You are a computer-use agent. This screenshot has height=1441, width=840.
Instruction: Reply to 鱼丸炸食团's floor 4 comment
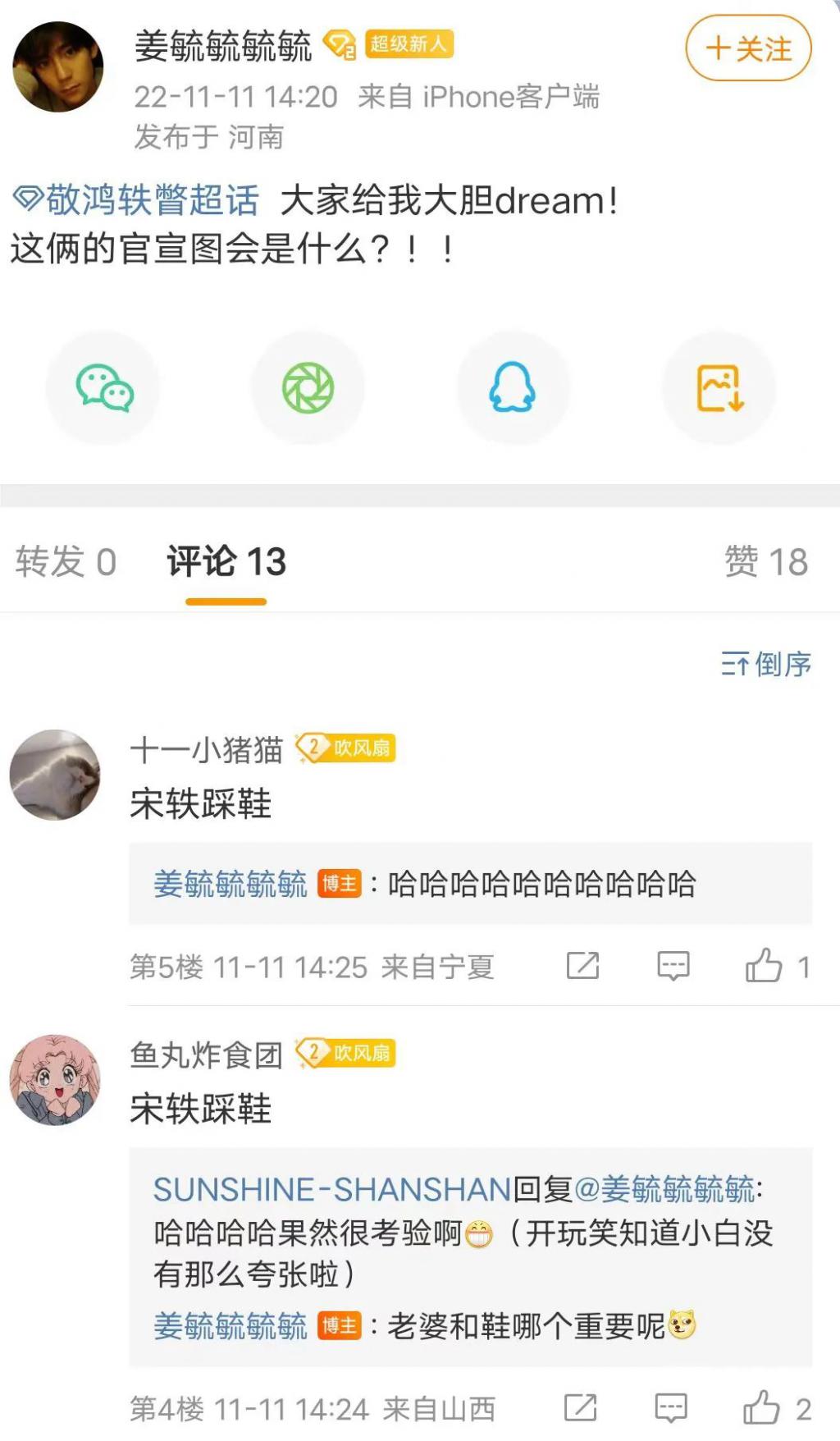point(670,1408)
